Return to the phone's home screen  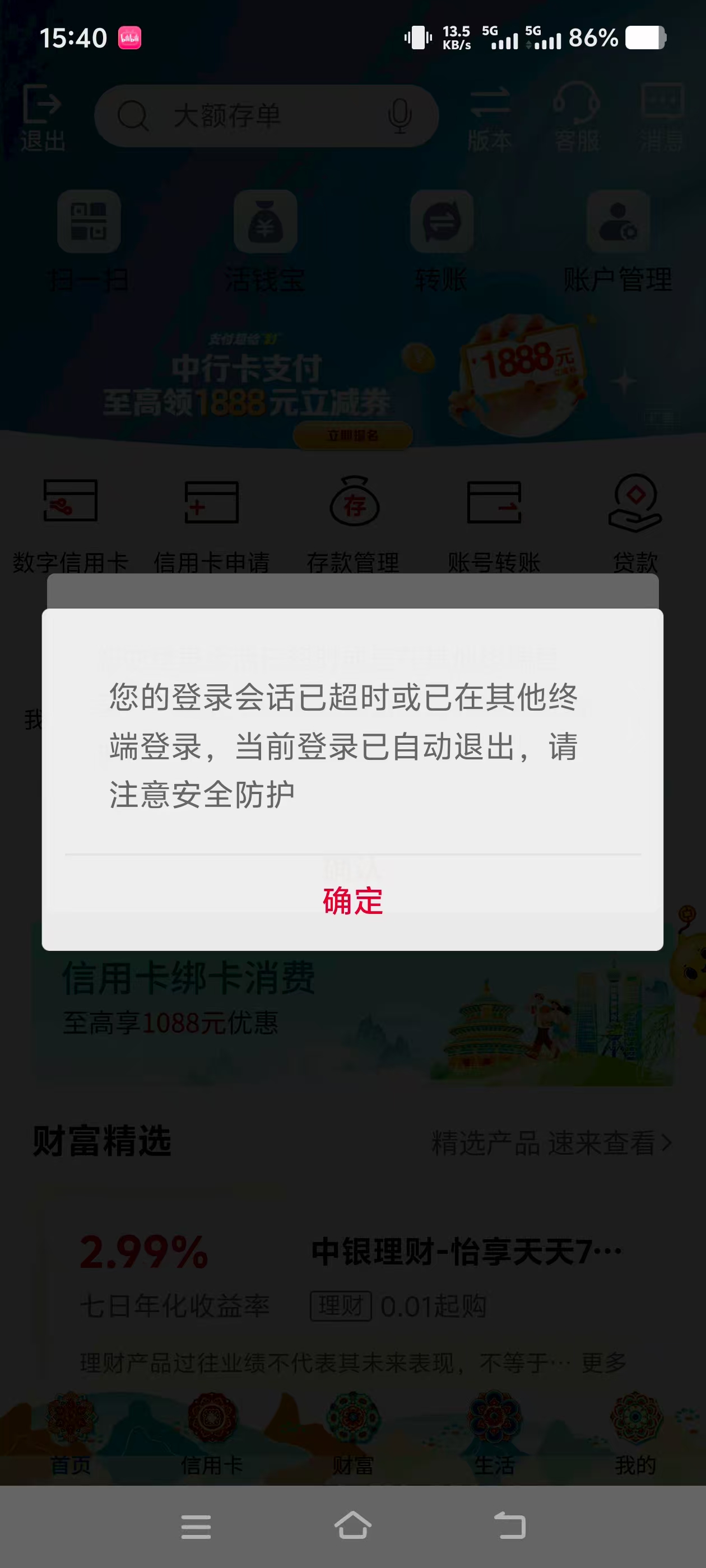point(352,1526)
